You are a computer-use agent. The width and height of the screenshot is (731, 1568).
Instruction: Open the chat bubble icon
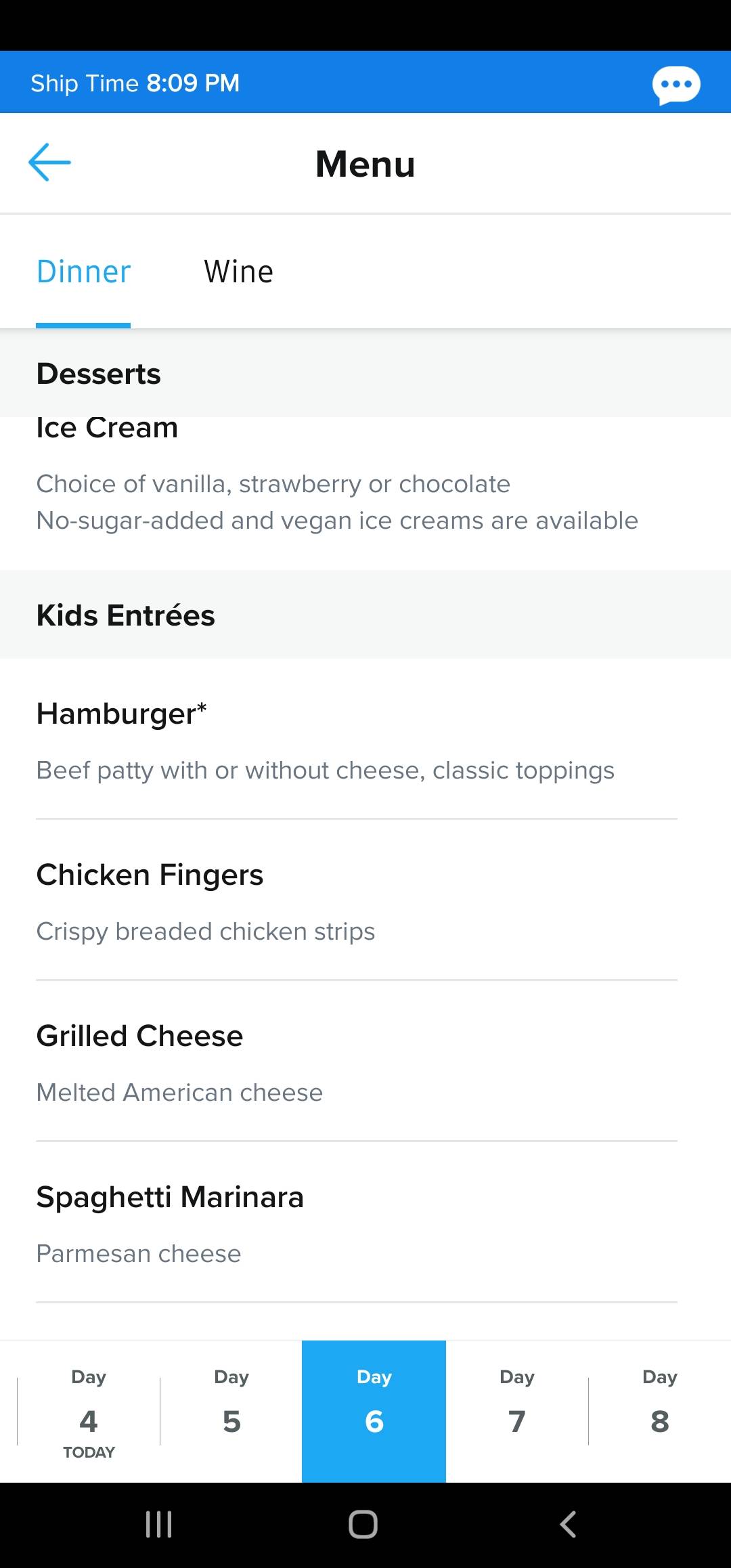675,85
